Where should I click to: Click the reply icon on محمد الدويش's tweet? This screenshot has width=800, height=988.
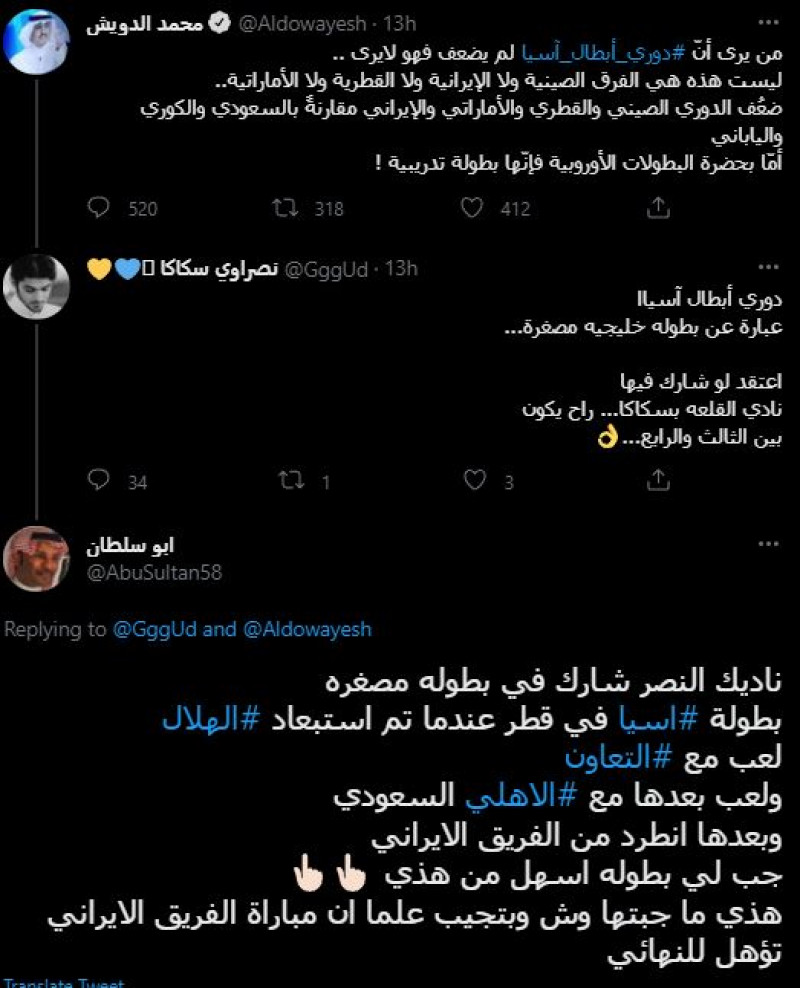coord(98,208)
